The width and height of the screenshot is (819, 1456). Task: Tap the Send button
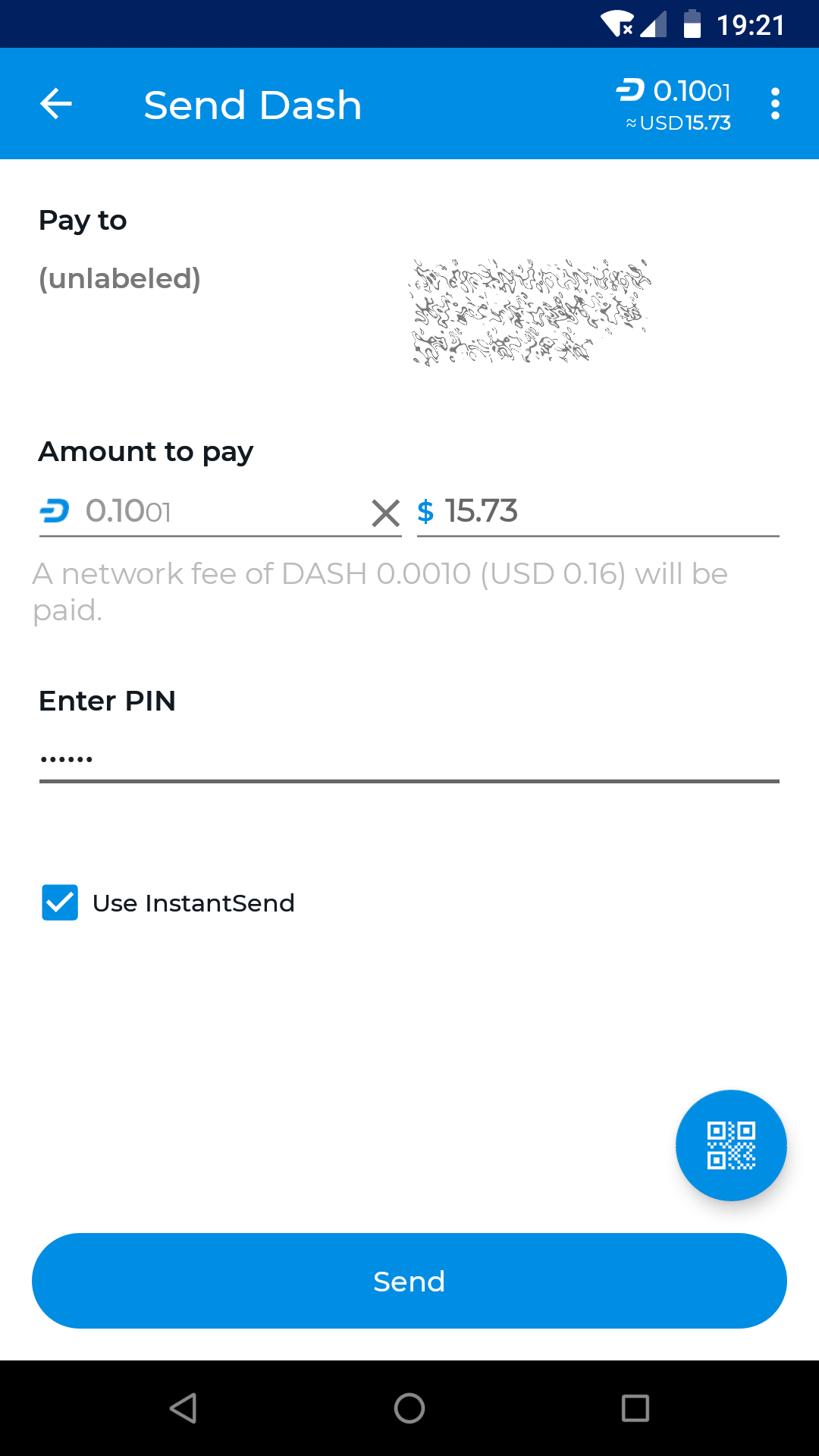(409, 1281)
